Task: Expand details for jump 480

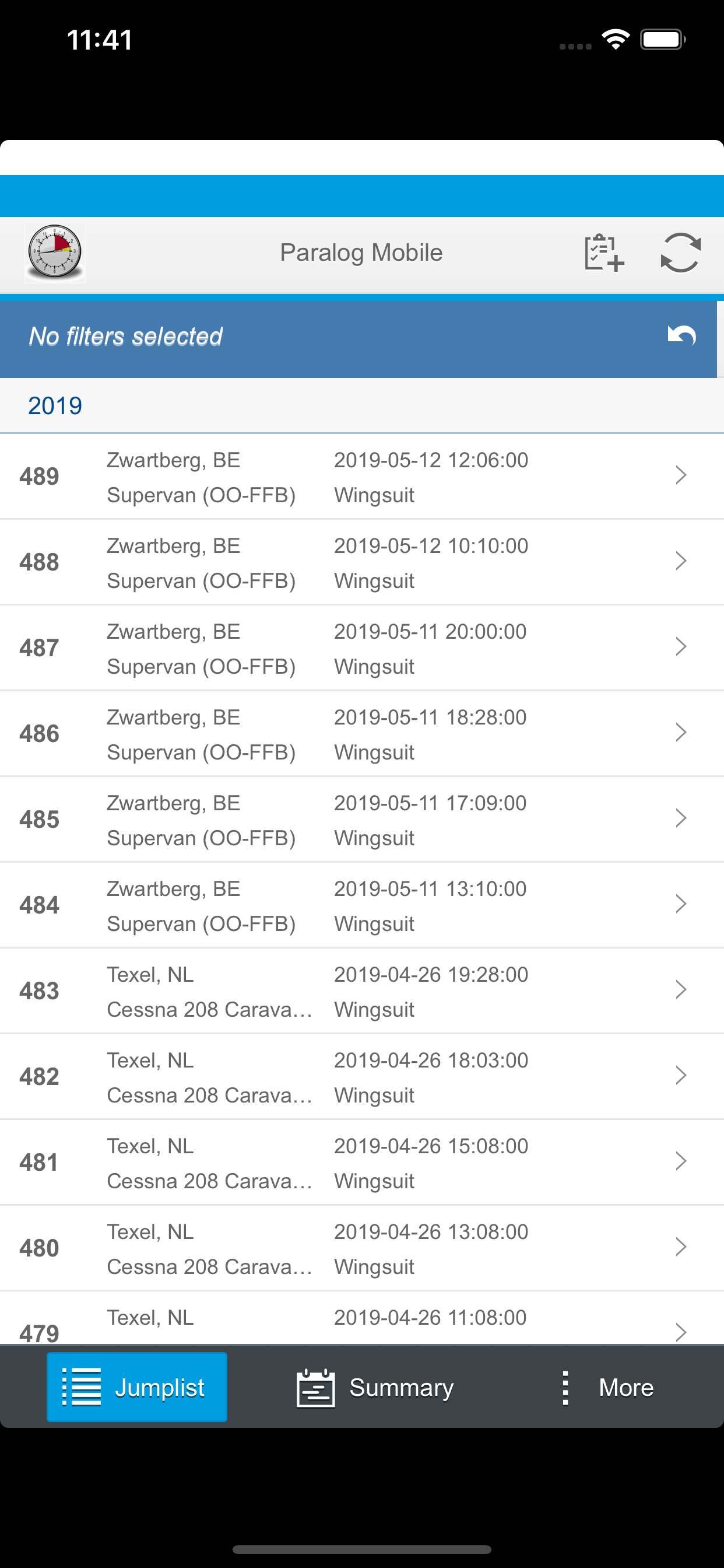Action: click(x=681, y=1247)
